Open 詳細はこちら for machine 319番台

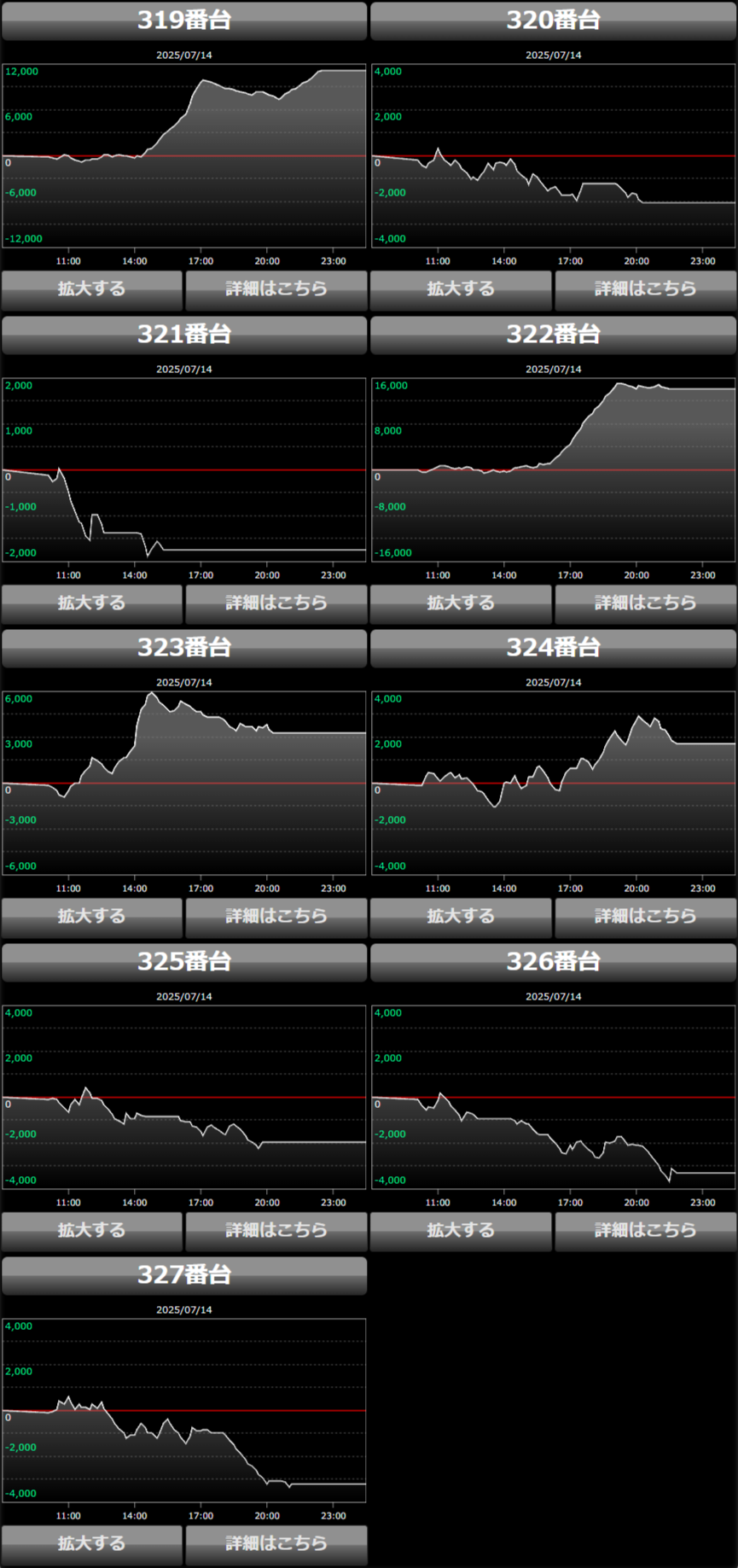pos(276,290)
